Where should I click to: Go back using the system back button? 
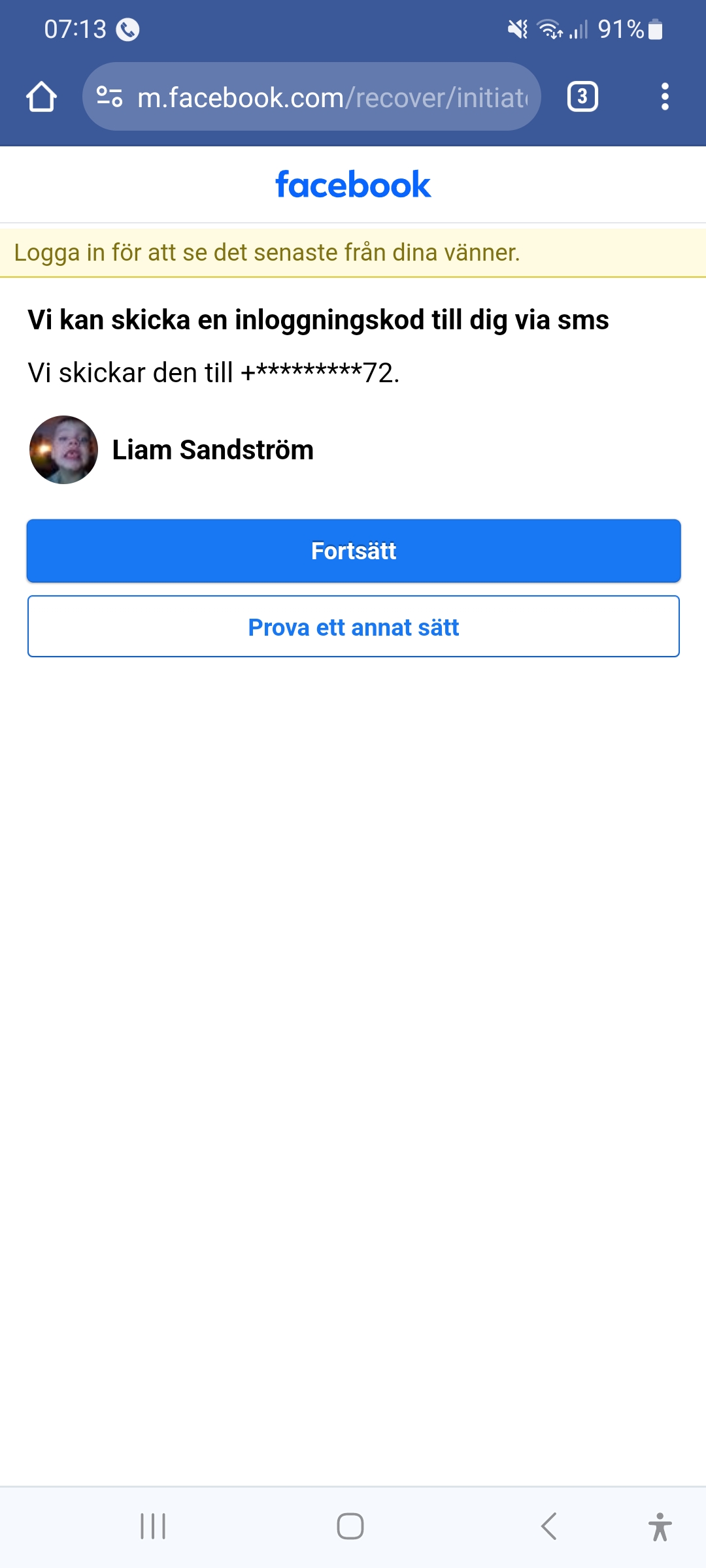[548, 1526]
